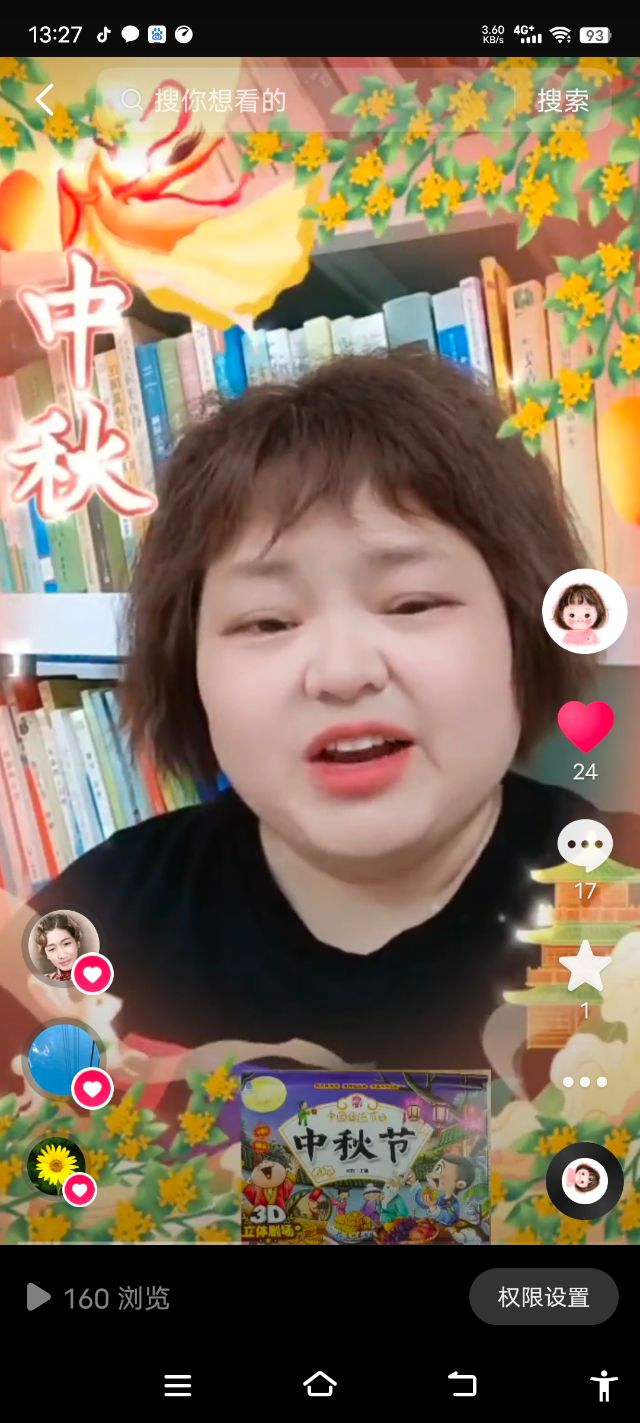Tap the 160 浏览 view count

[x=99, y=1298]
